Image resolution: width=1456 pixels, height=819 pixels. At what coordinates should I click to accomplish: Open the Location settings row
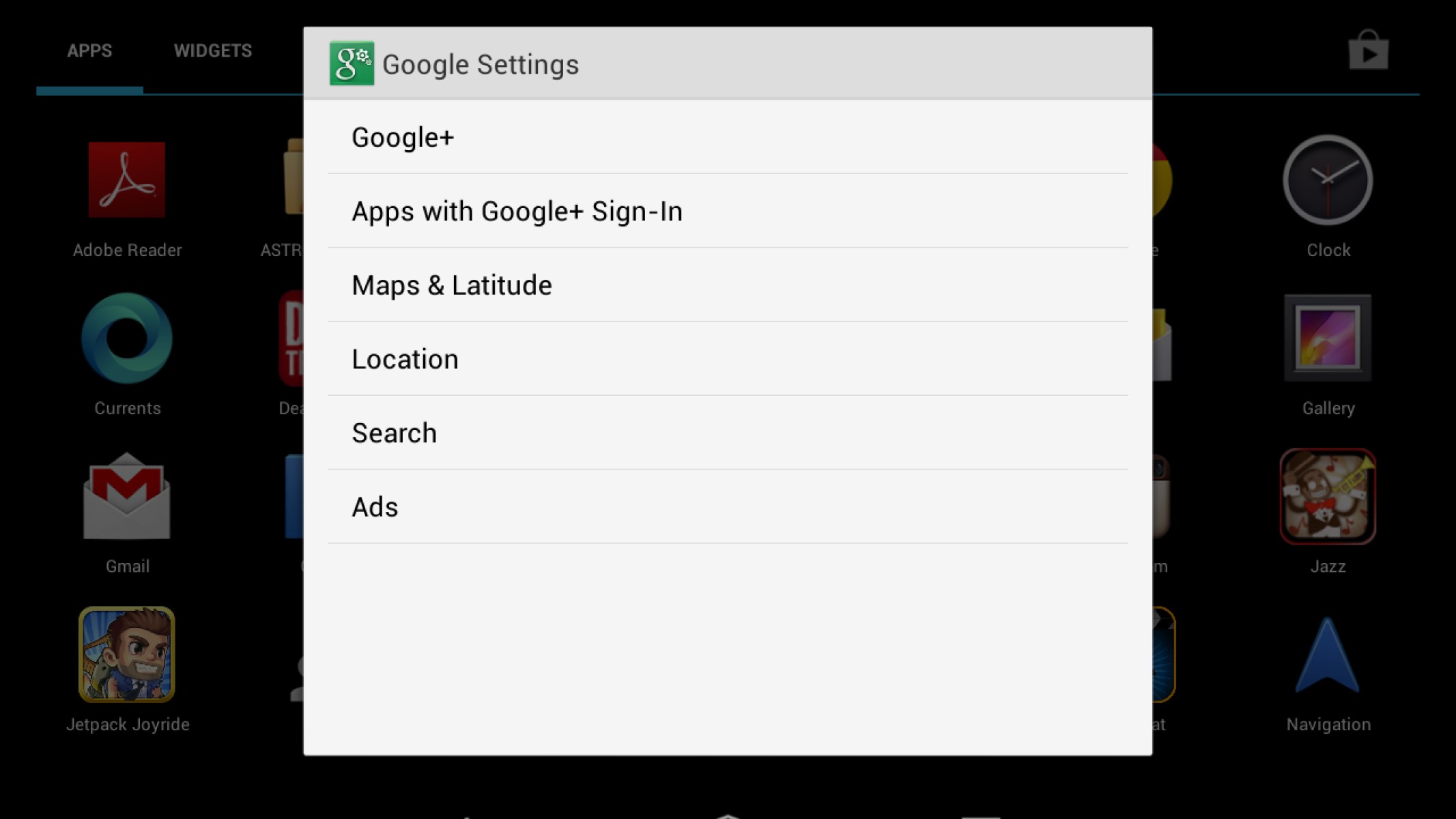coord(728,359)
